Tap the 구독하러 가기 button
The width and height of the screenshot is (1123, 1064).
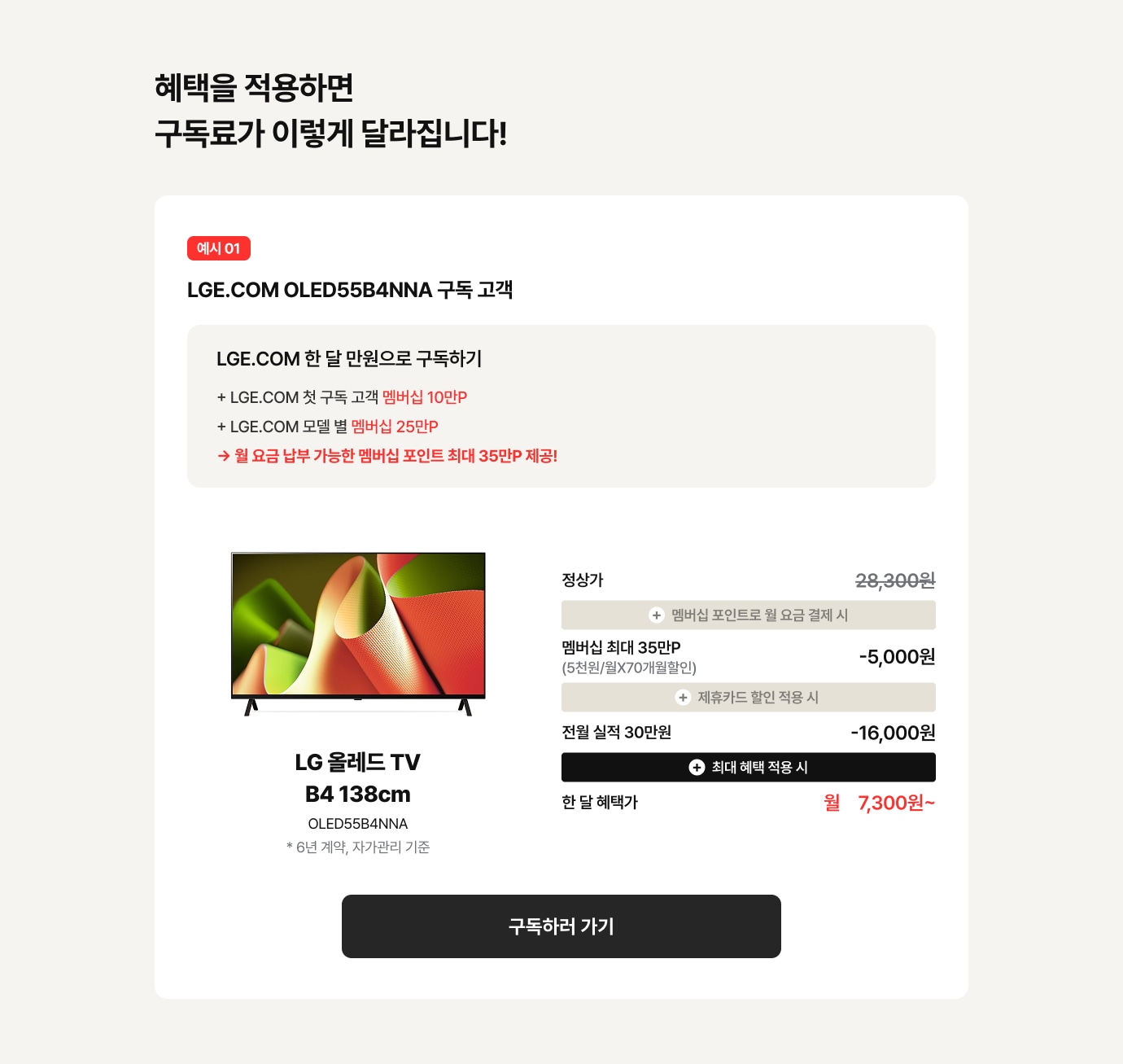pos(561,926)
